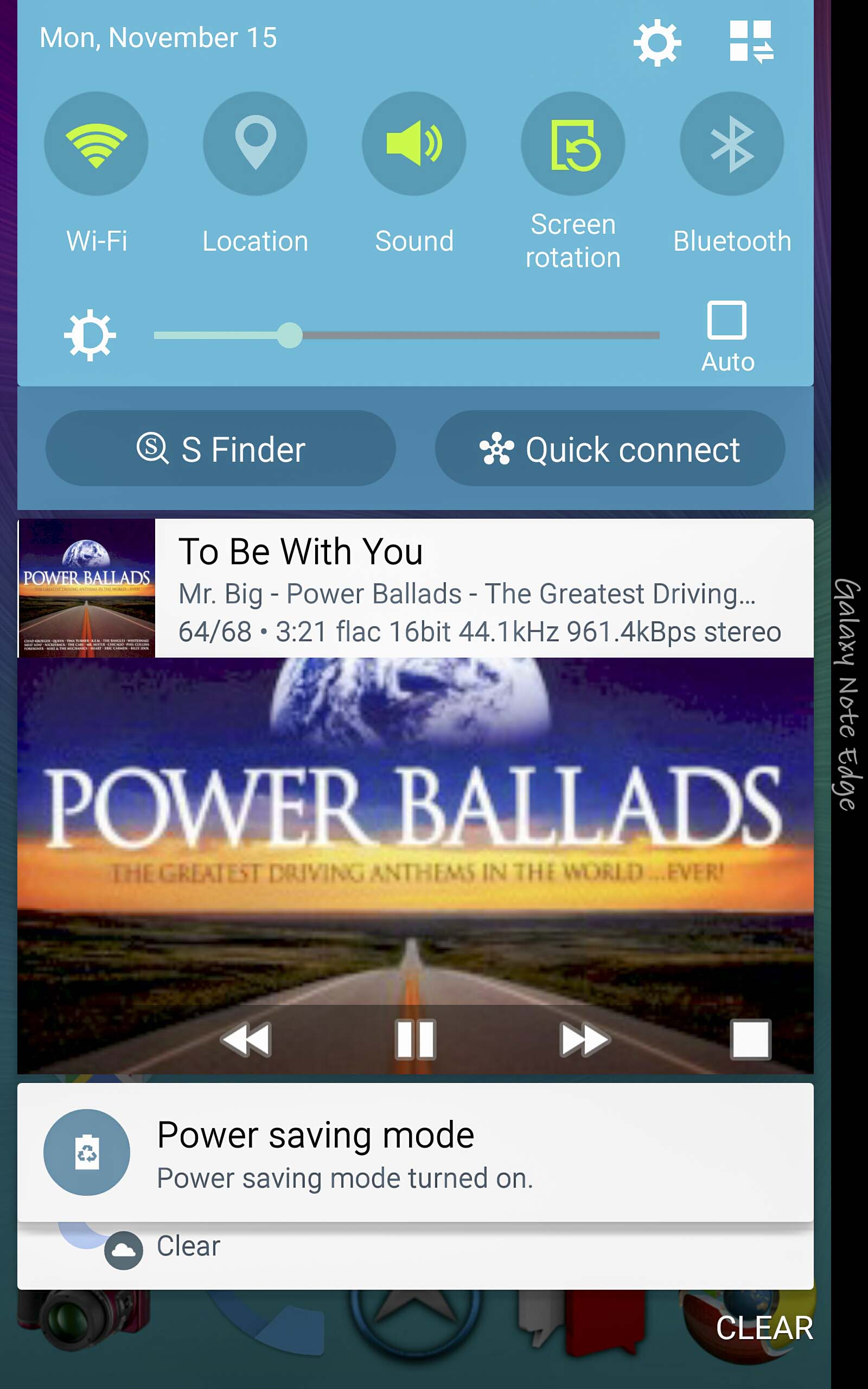Tap the brightness slider track

click(x=459, y=335)
